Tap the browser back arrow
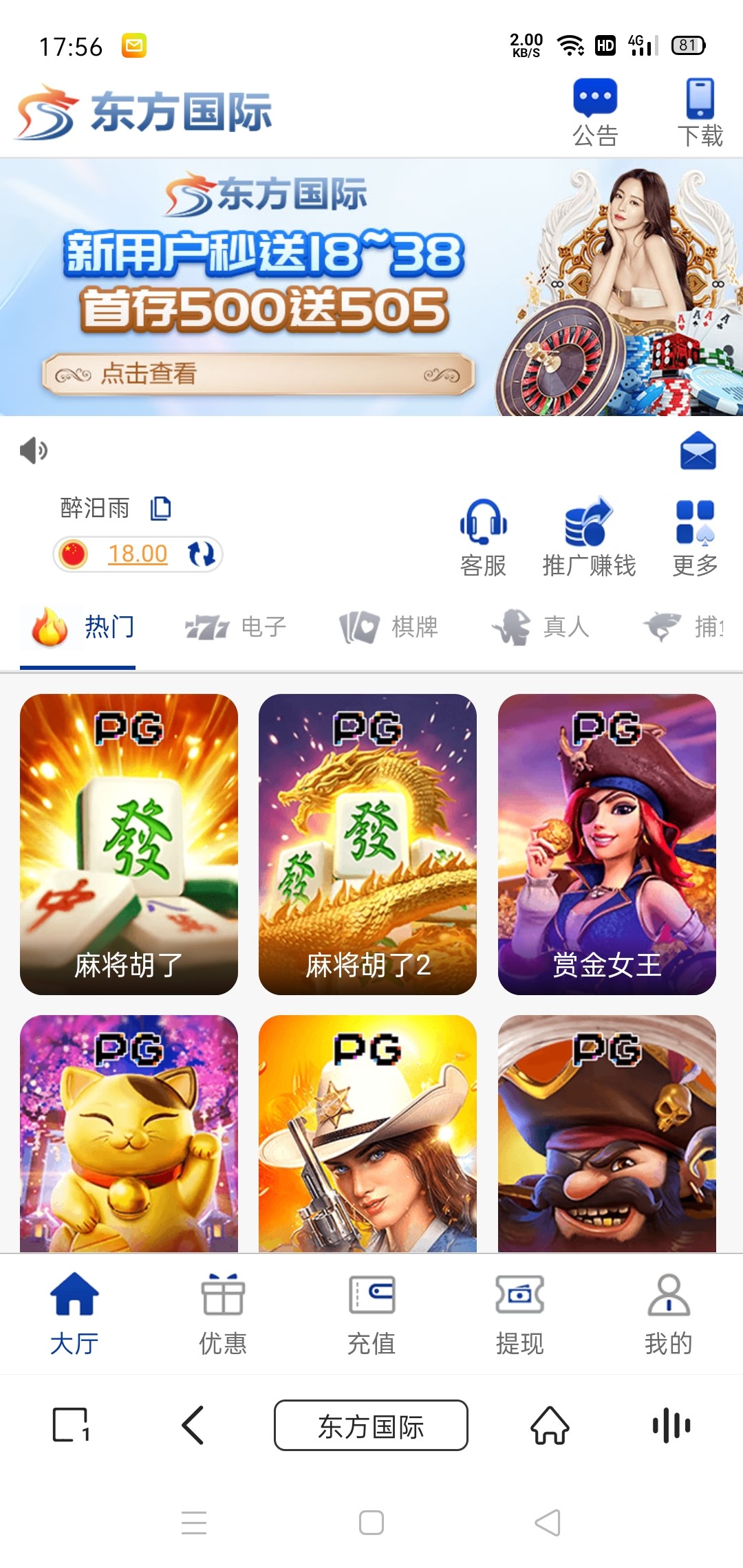 (x=193, y=1425)
